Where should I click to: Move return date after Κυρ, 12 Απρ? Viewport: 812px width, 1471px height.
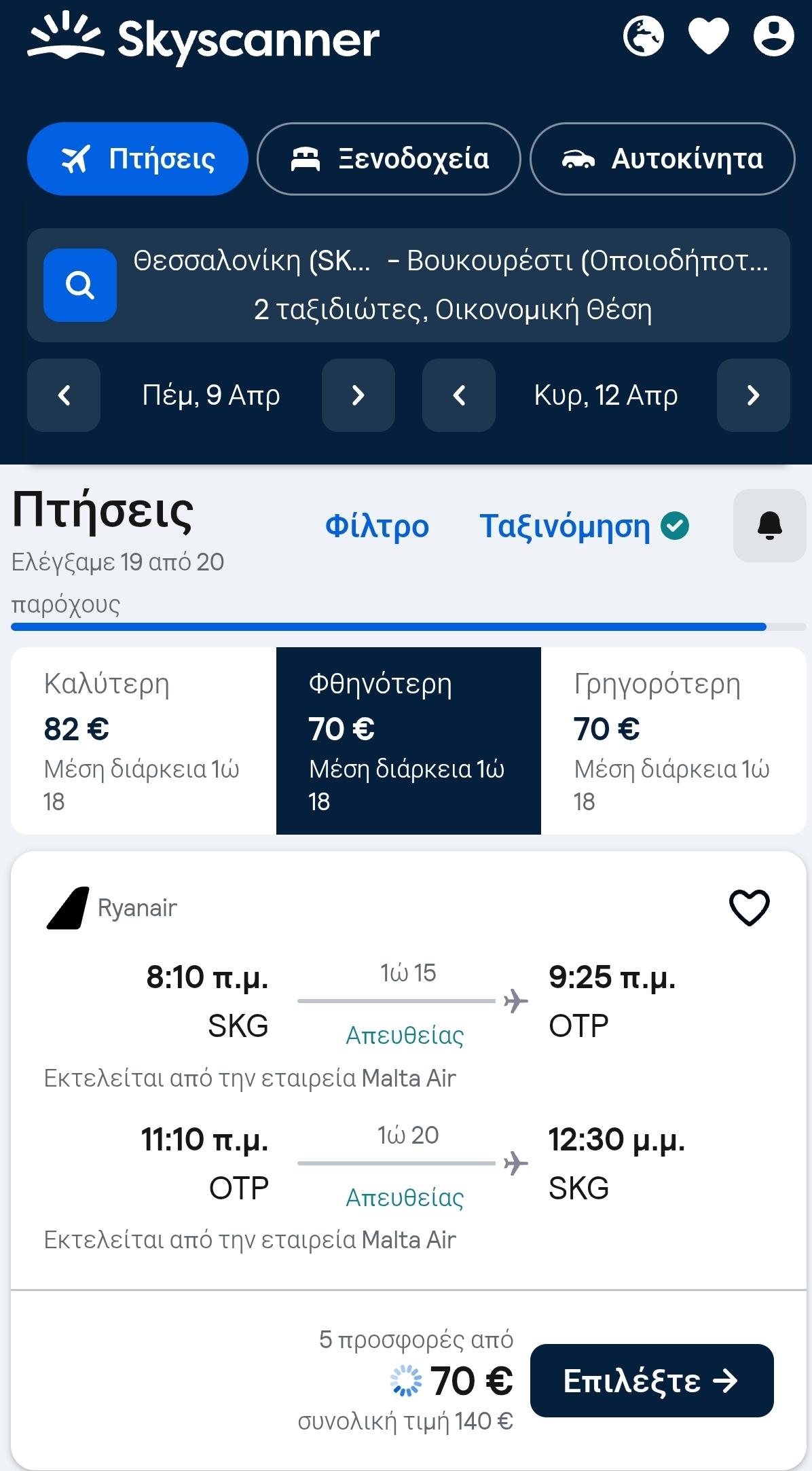[x=753, y=395]
